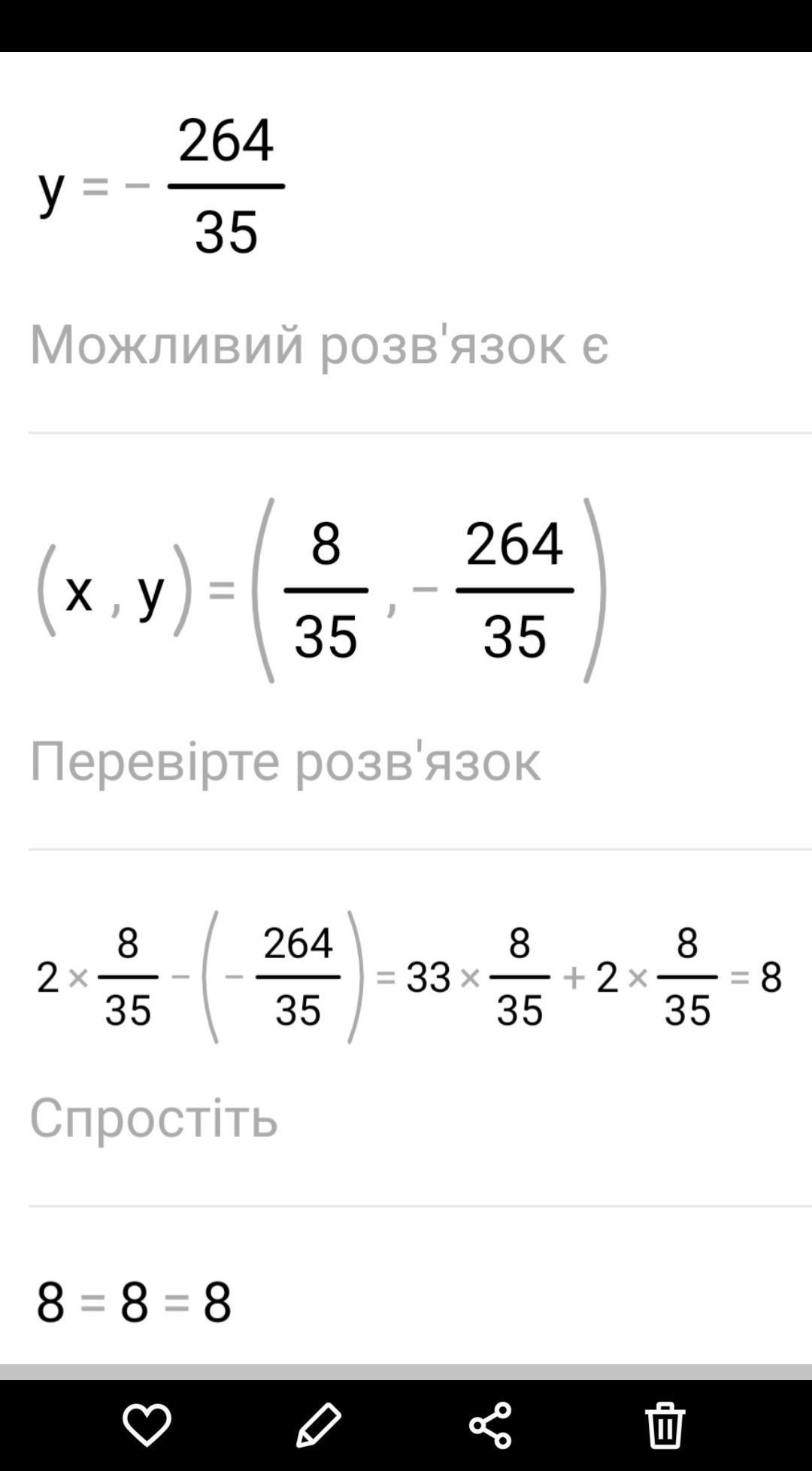The width and height of the screenshot is (812, 1471).
Task: Delete this solution with the trash icon
Action: [x=665, y=1424]
